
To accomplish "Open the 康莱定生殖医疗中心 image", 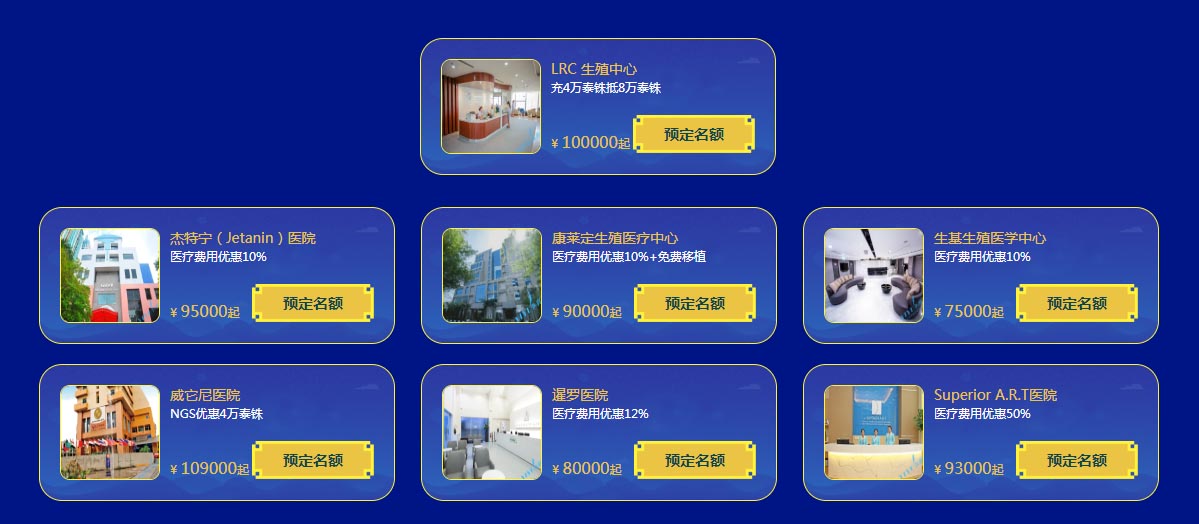I will point(492,275).
